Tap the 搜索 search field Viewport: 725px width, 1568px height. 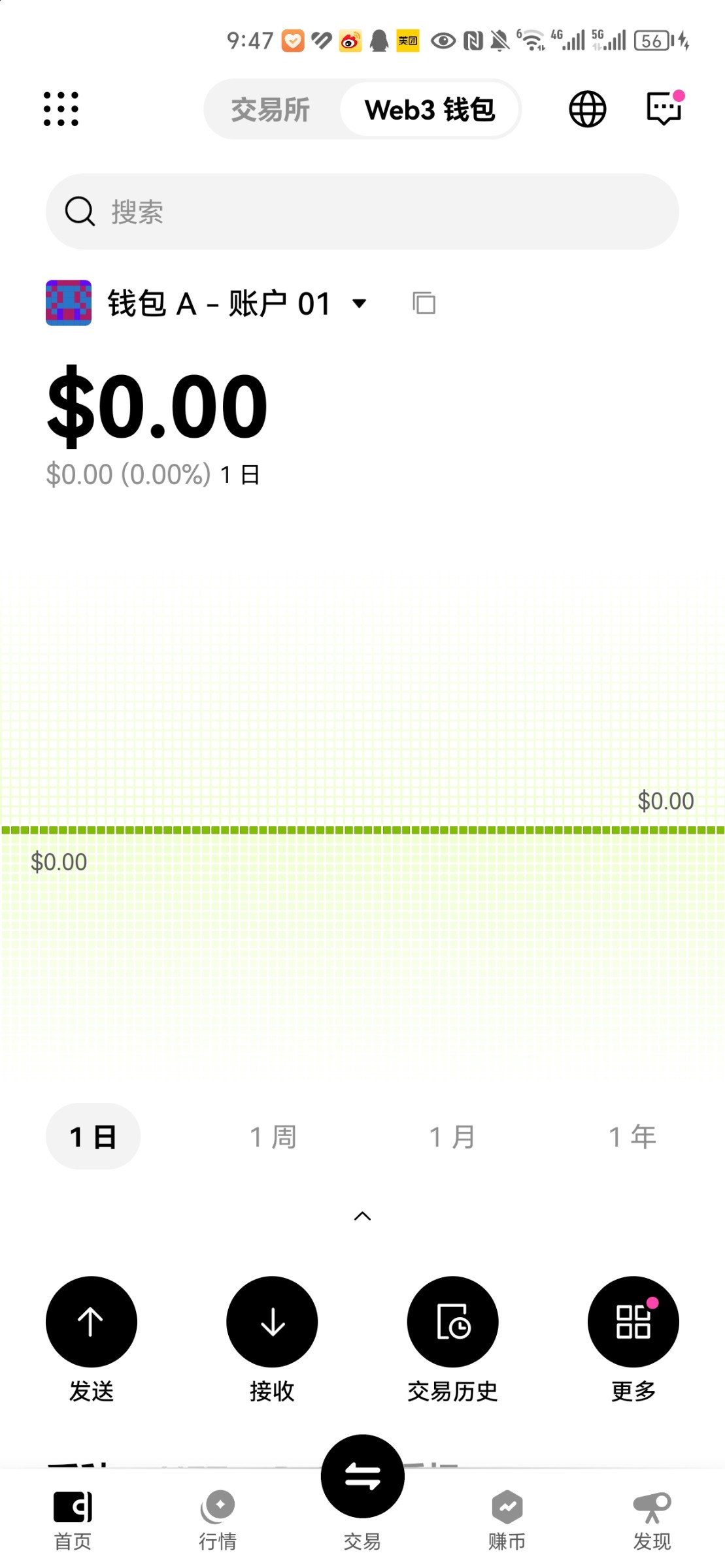point(362,212)
